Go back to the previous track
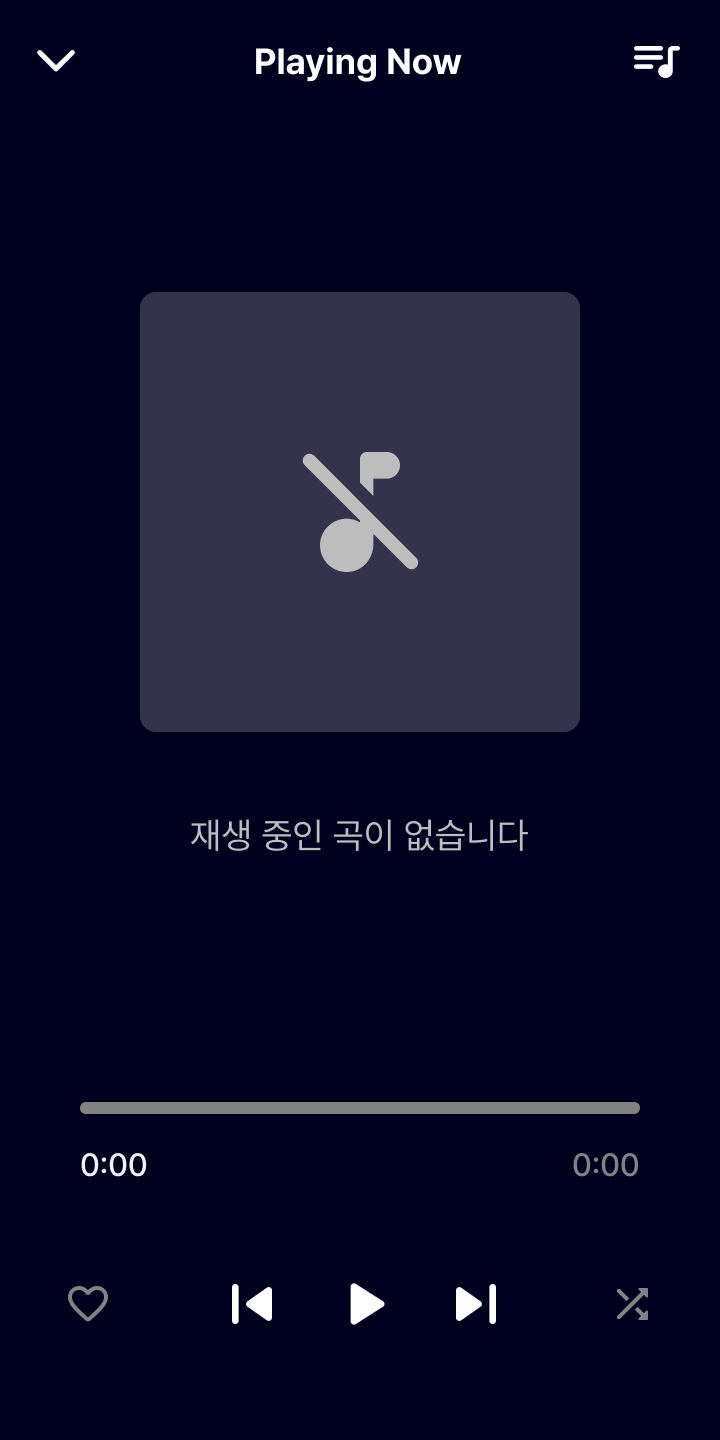Viewport: 720px width, 1440px height. [251, 1303]
